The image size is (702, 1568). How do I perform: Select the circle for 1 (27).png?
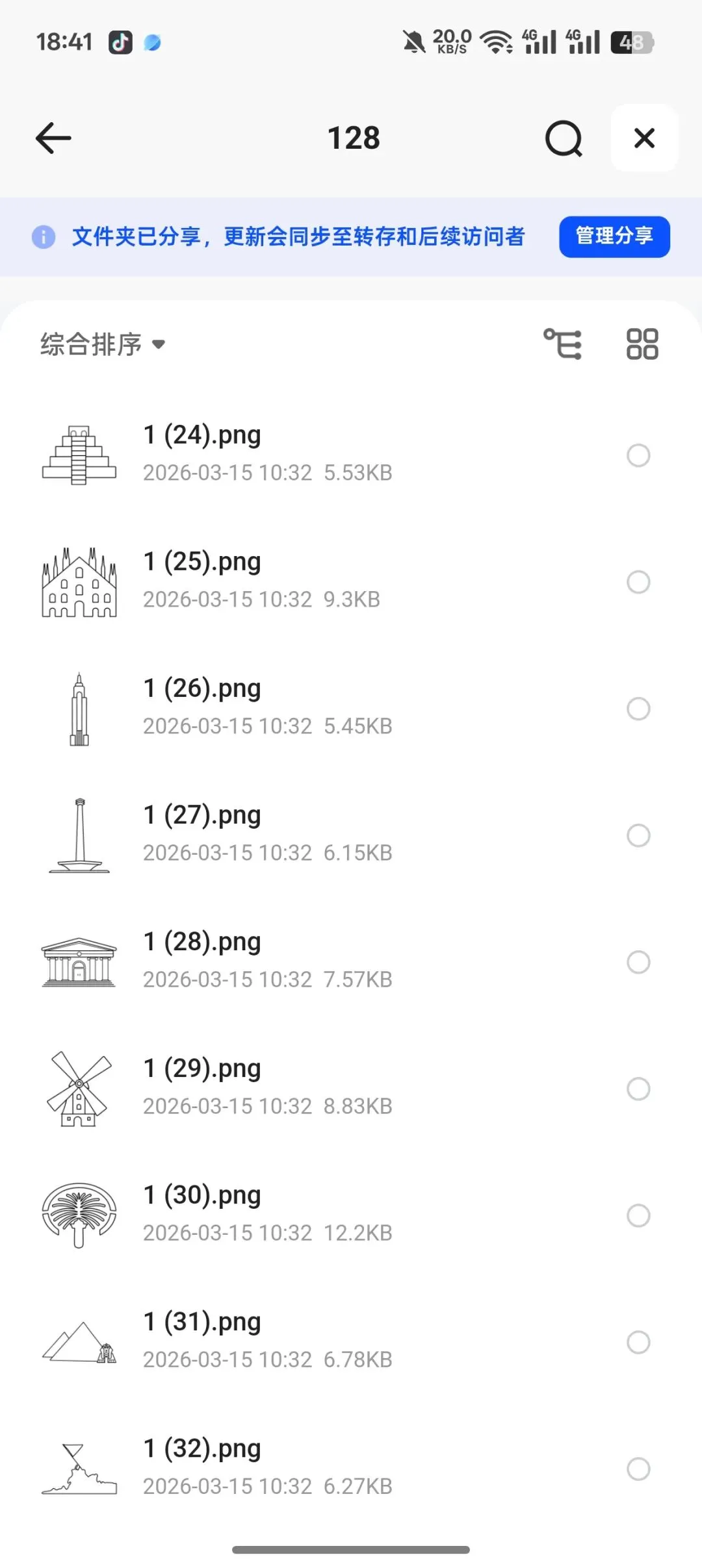(638, 835)
